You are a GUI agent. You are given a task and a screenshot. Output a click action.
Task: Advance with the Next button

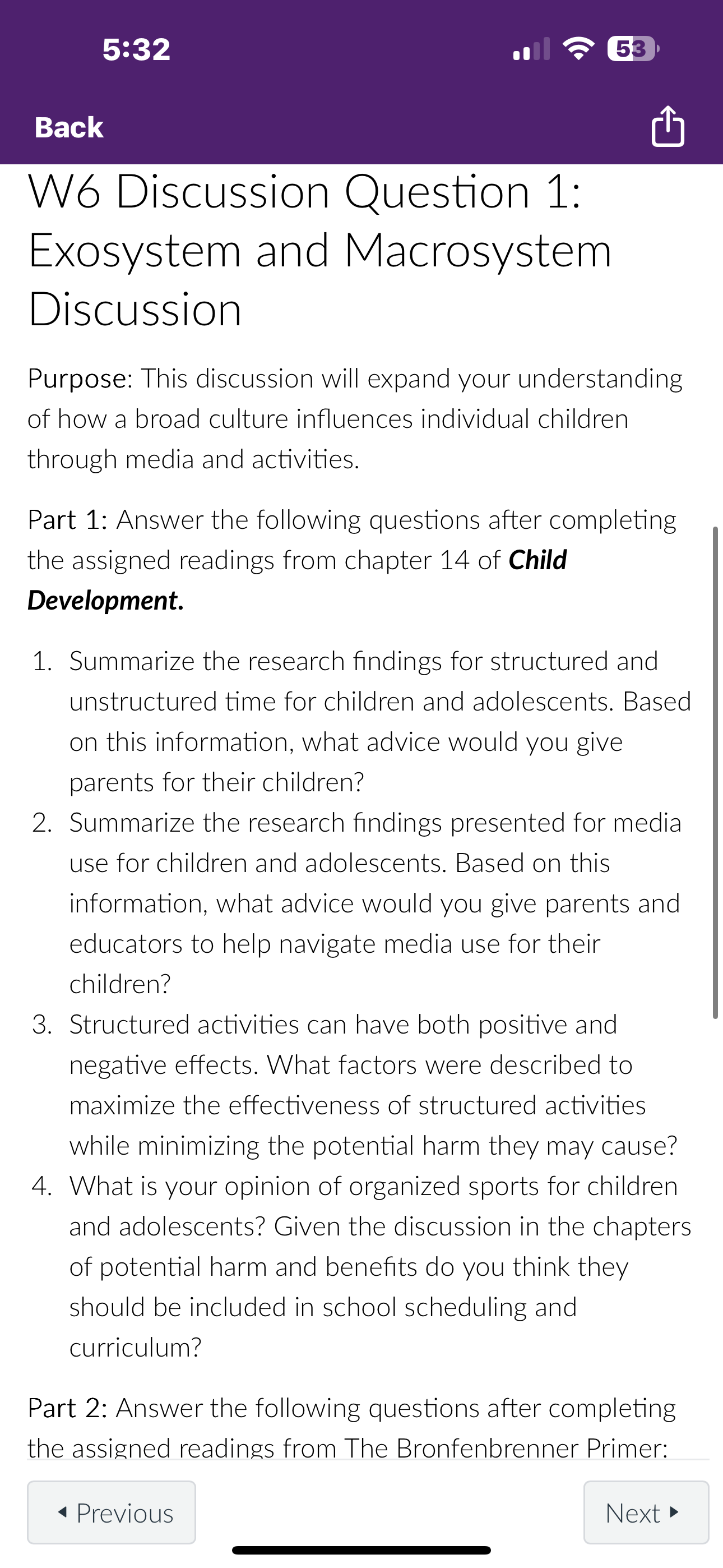646,1512
